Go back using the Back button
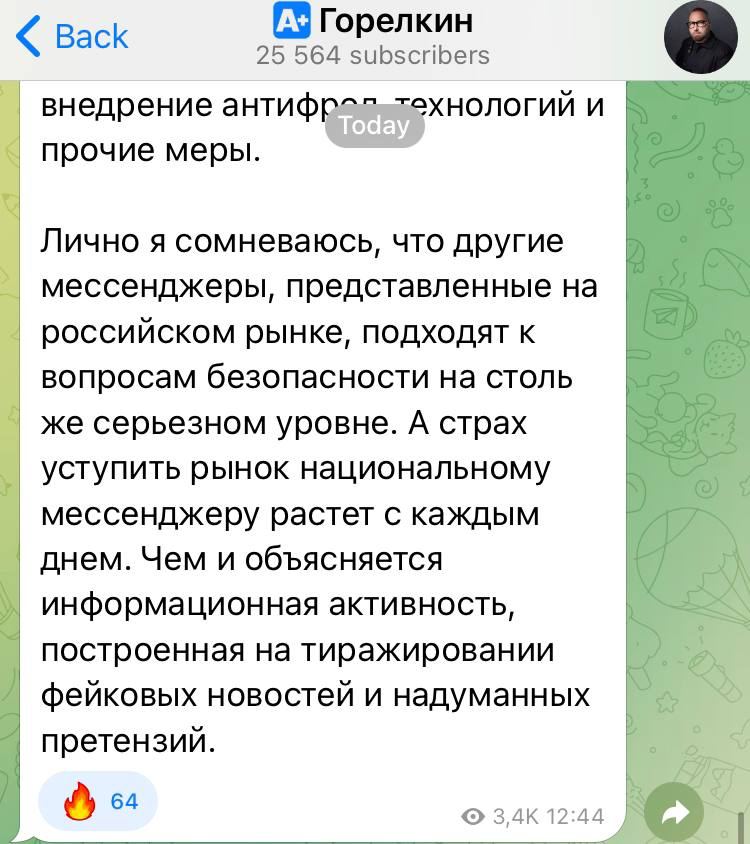 click(x=74, y=37)
